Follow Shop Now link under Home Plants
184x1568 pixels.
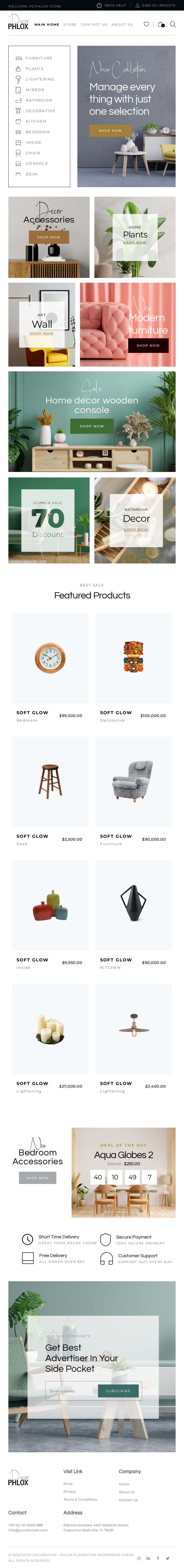coord(135,242)
